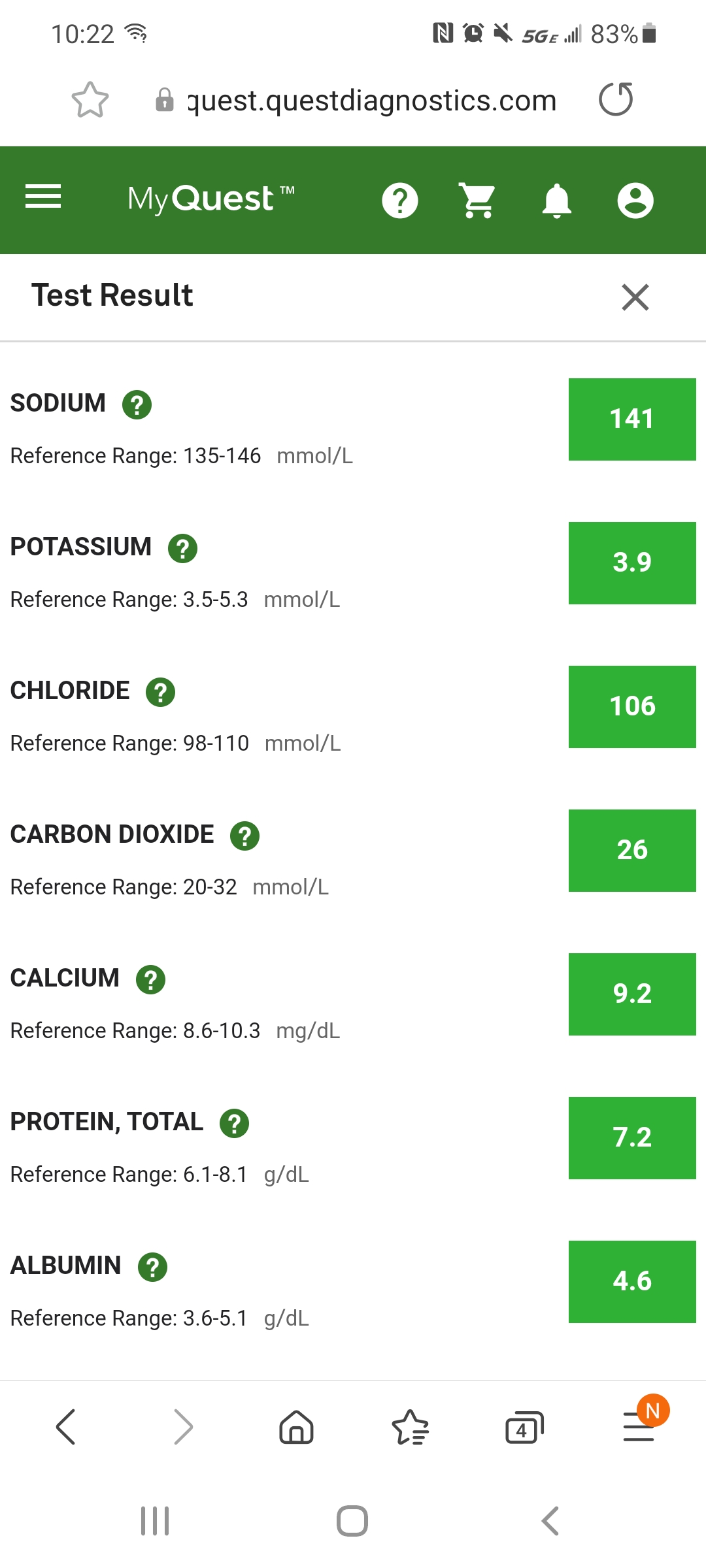Open the notifications bell
The height and width of the screenshot is (1568, 706).
[557, 201]
